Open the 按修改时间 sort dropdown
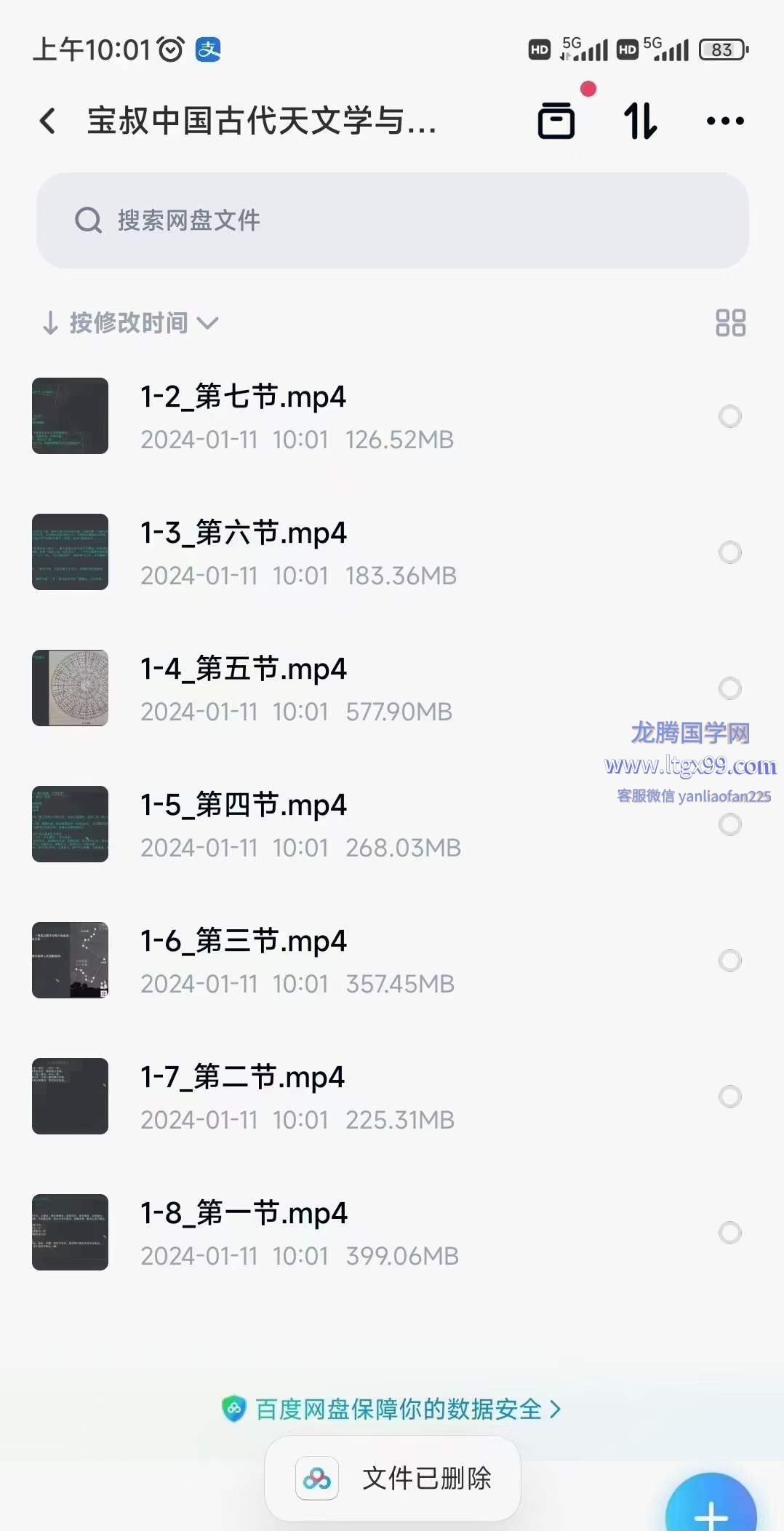Screen dimensions: 784x1531 coord(131,323)
